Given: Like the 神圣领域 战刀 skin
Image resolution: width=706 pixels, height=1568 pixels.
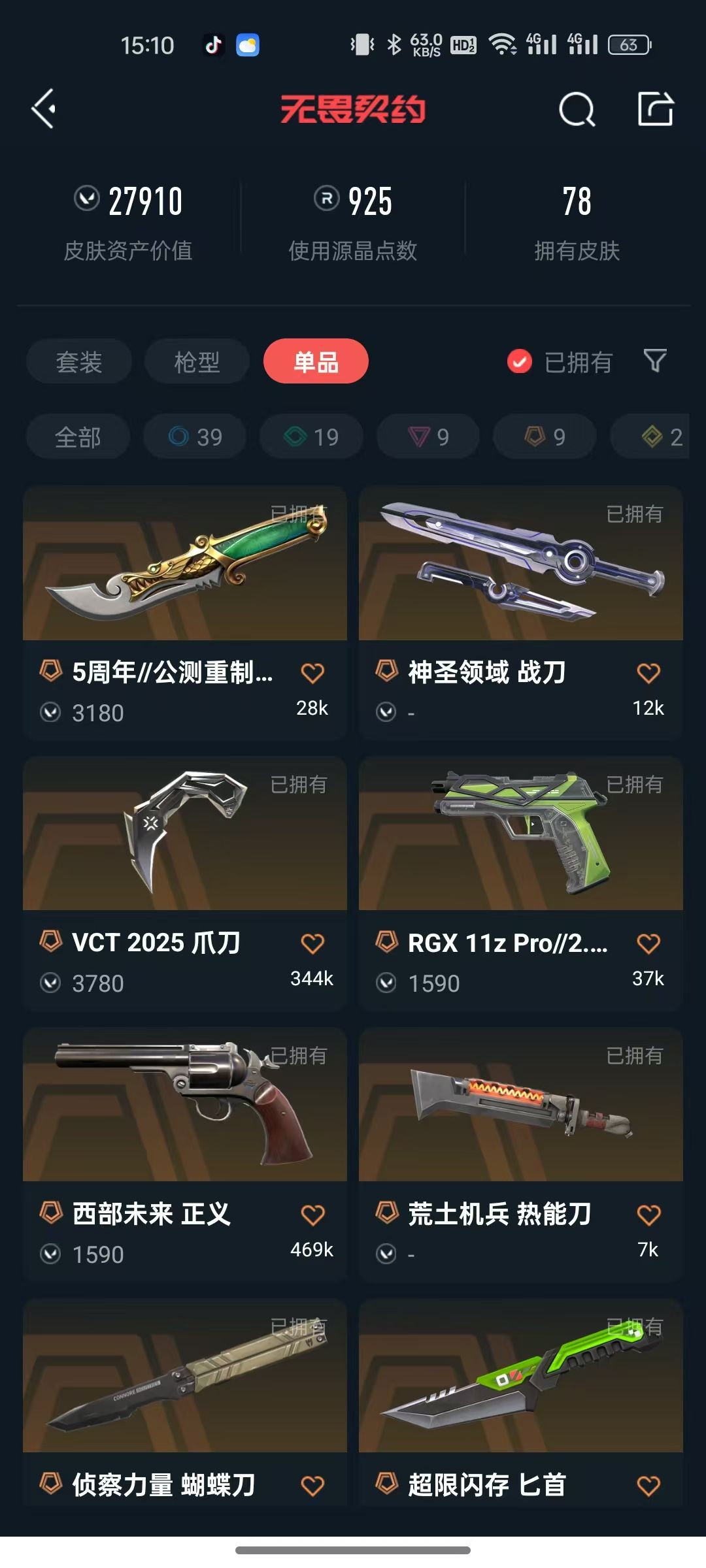Looking at the screenshot, I should tap(648, 673).
